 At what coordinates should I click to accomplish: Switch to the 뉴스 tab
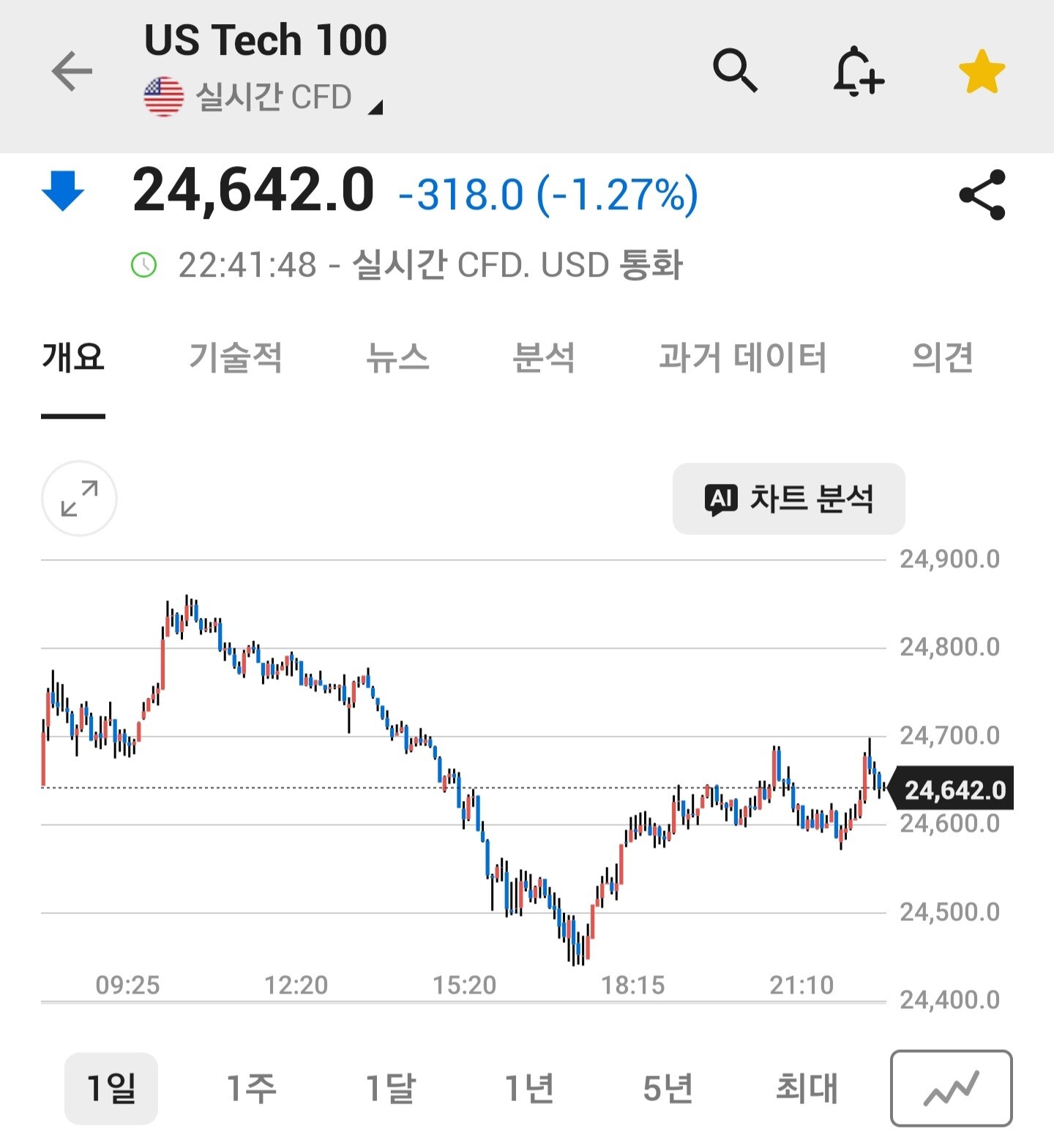397,358
